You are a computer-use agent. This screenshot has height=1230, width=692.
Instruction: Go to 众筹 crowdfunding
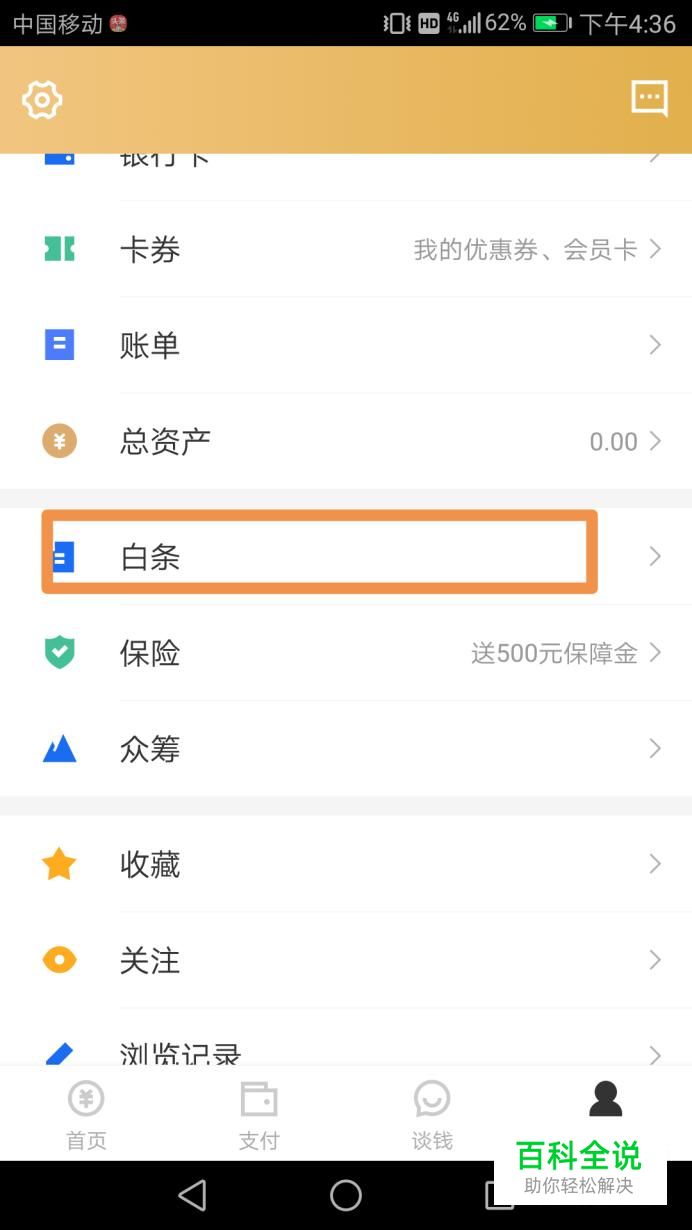(x=346, y=749)
